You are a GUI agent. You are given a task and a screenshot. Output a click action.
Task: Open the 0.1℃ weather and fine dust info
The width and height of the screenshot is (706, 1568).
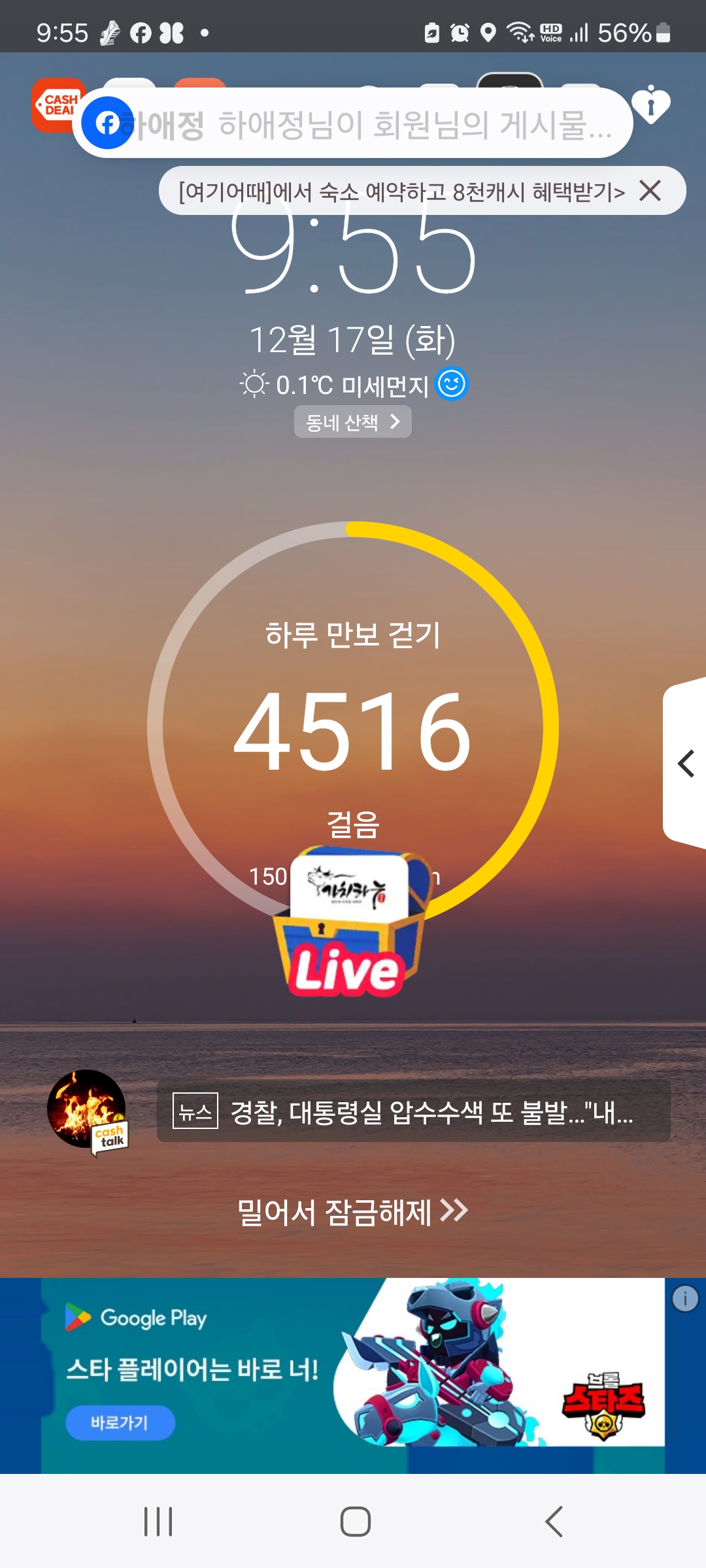[x=354, y=384]
